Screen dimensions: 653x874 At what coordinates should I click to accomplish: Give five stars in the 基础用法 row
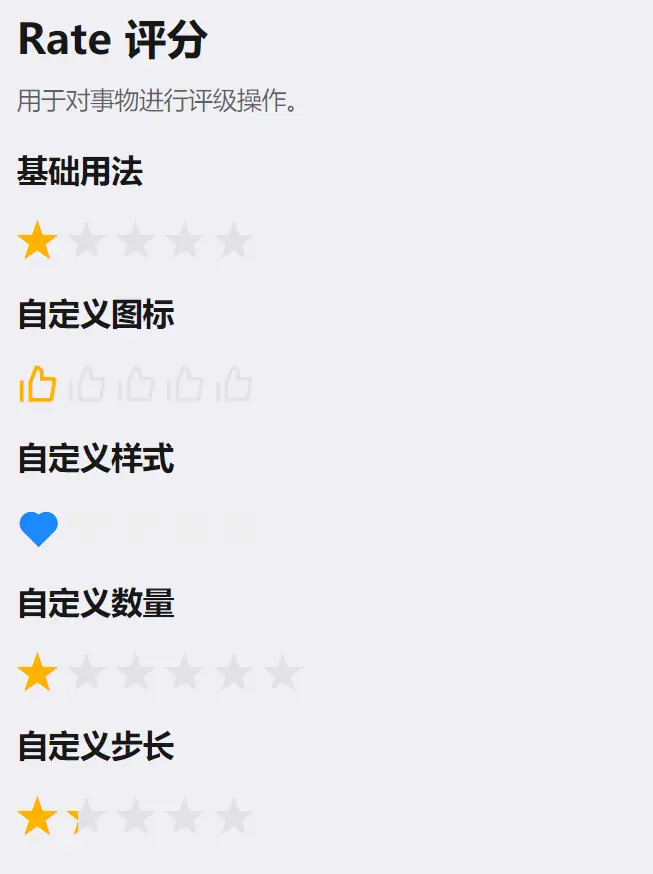point(234,241)
